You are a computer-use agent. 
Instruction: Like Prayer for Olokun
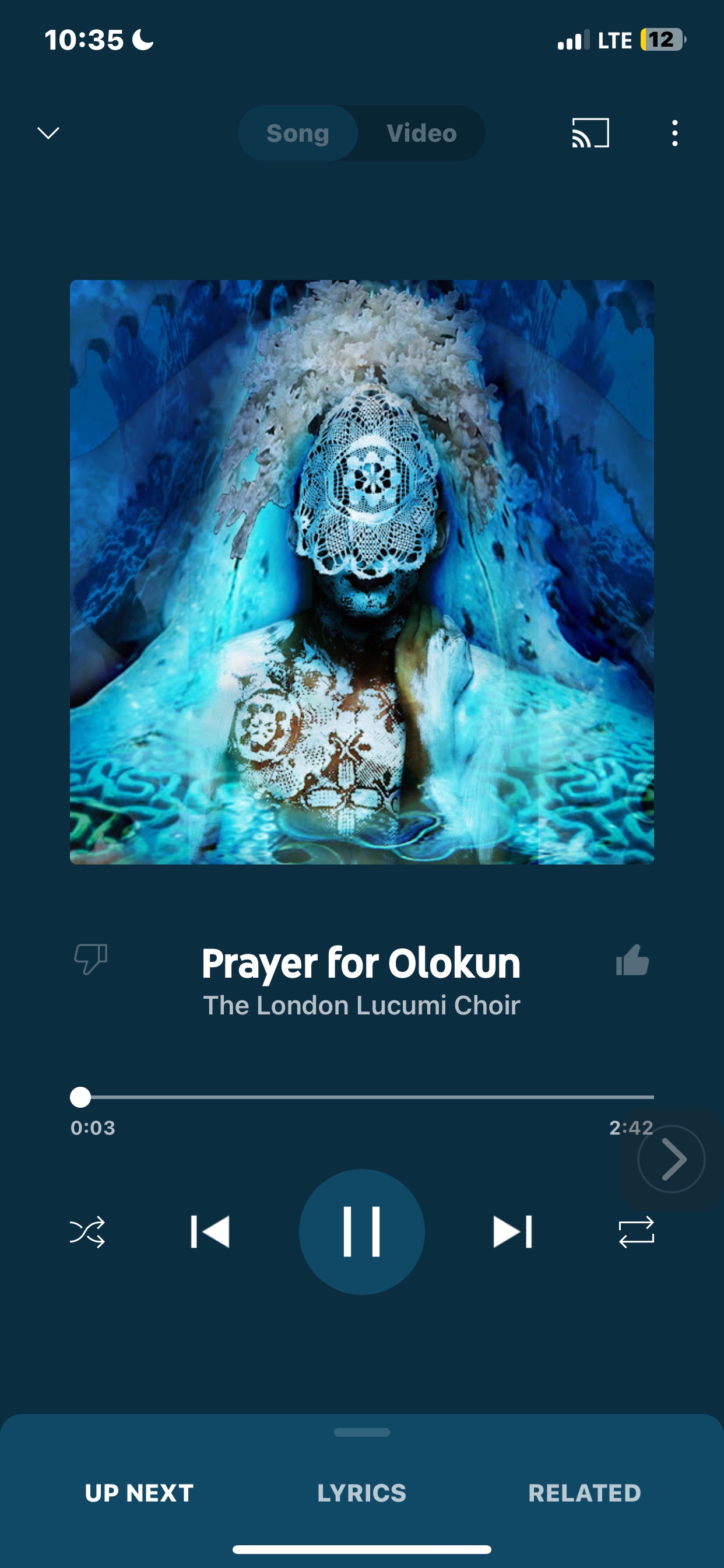[632, 961]
